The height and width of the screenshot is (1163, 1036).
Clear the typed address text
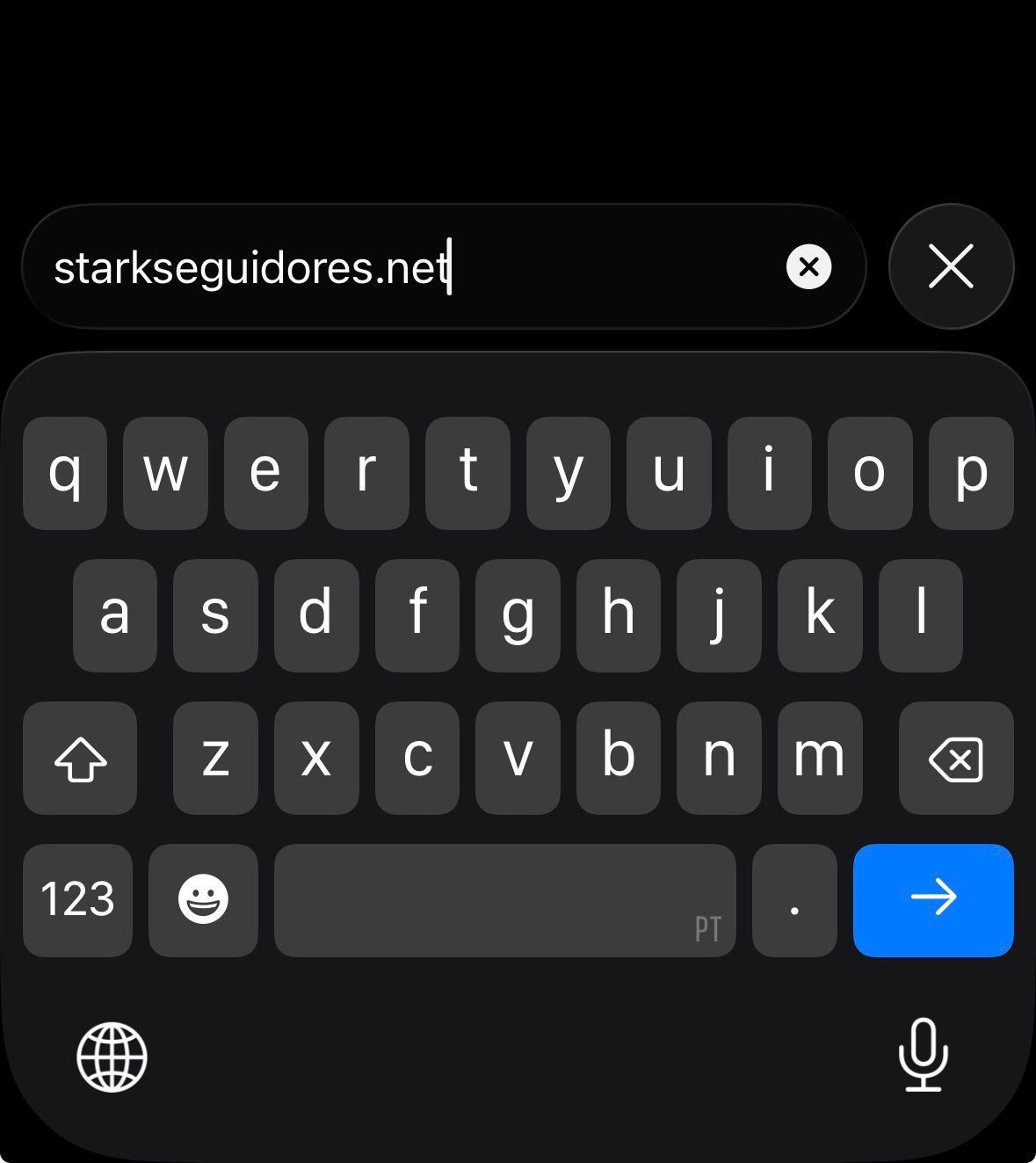tap(808, 267)
